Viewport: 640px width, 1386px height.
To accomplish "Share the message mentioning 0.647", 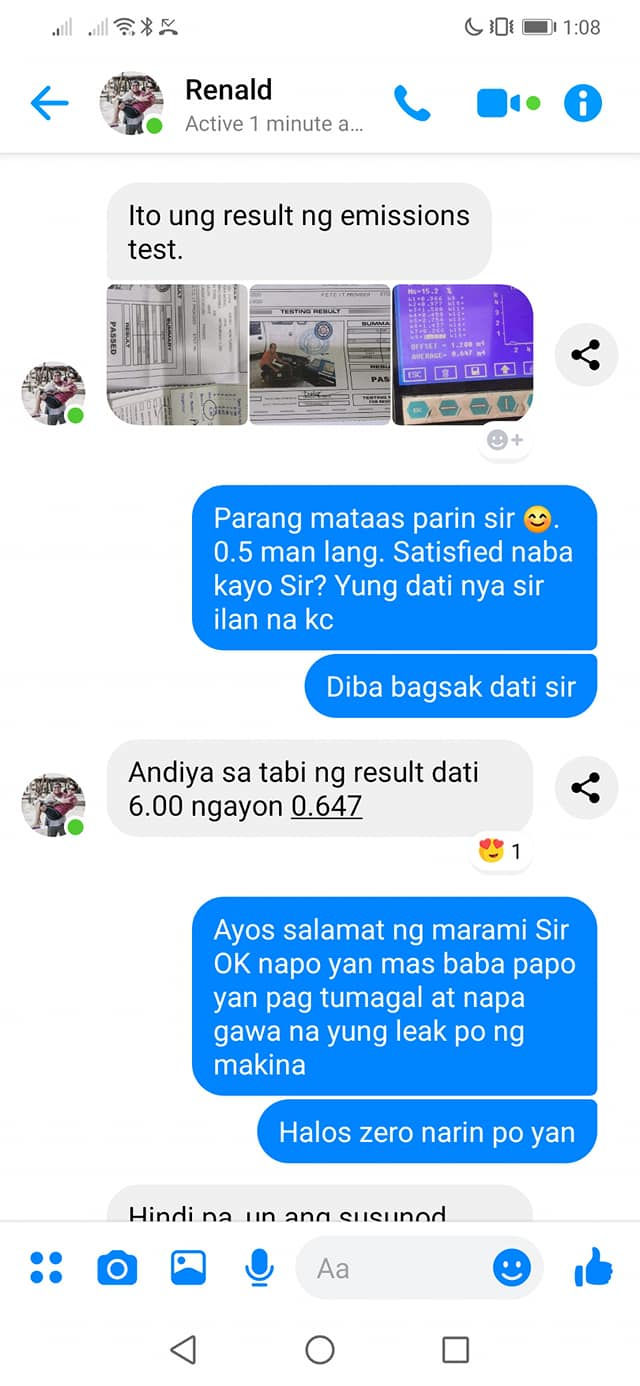I will 586,788.
